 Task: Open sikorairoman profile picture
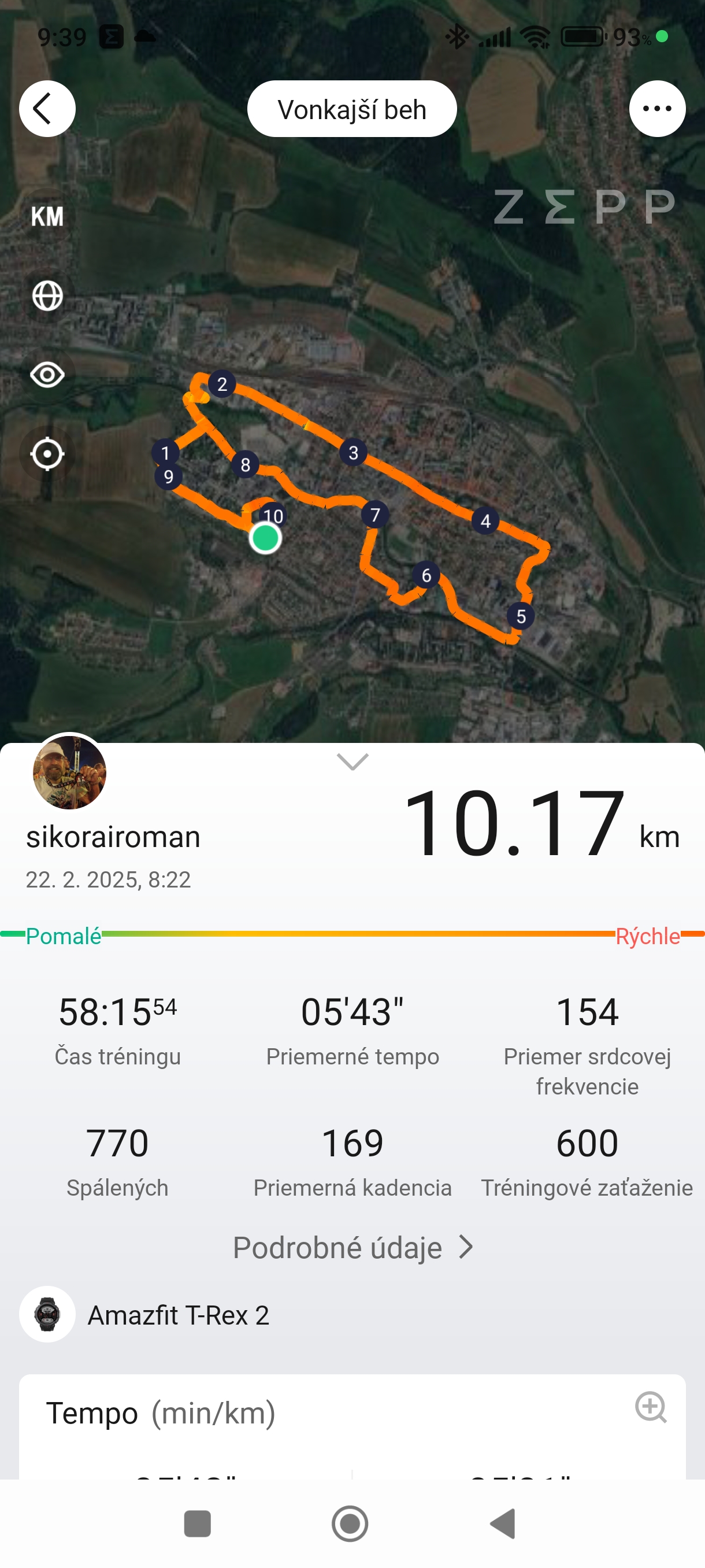coord(69,772)
